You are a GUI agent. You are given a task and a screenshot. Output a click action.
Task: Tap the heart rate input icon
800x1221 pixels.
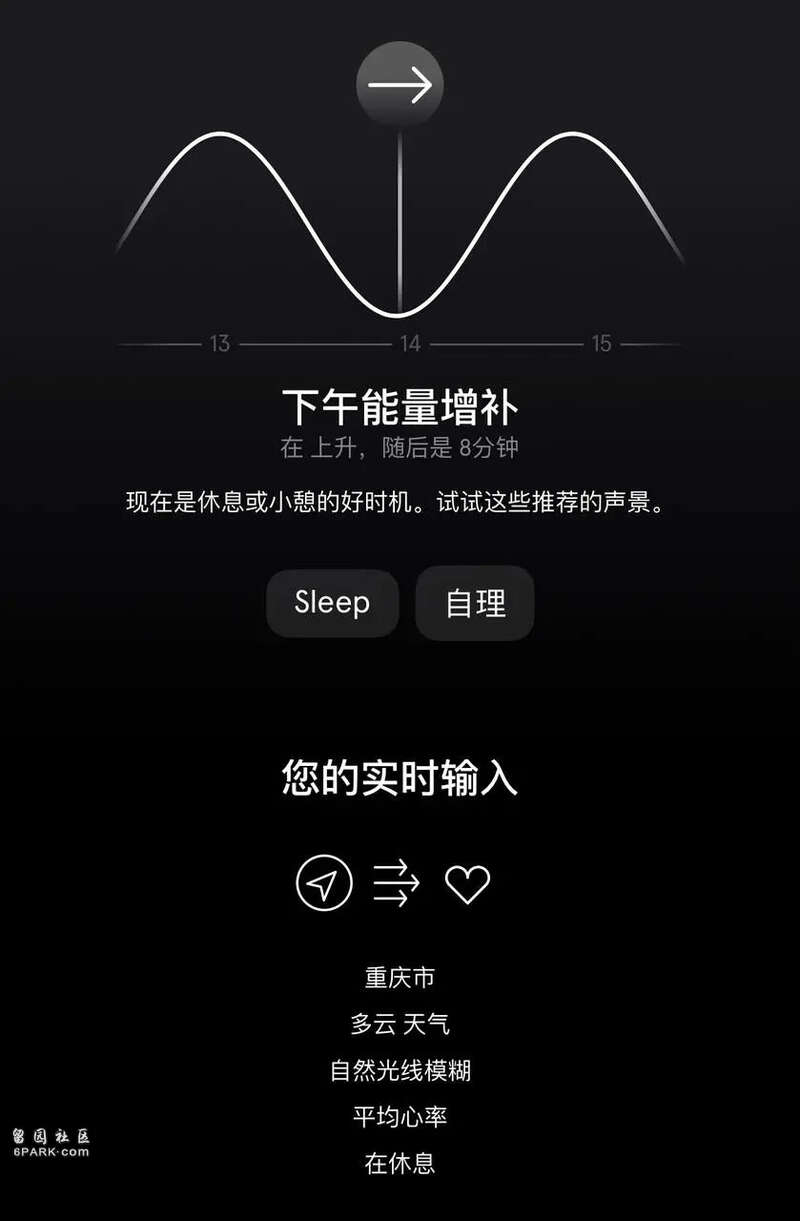(468, 884)
